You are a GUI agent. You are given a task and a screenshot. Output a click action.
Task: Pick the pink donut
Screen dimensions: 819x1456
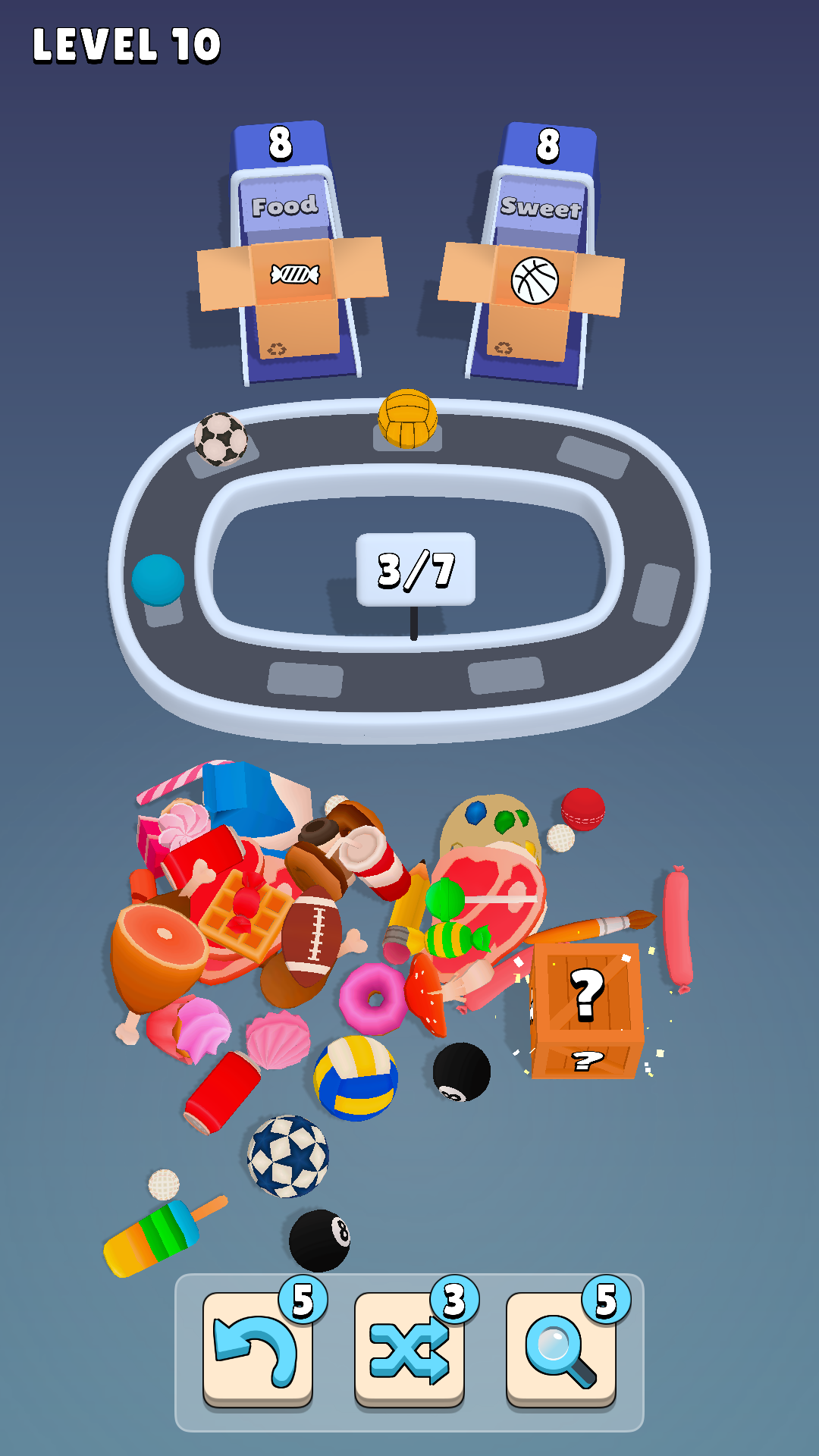pyautogui.click(x=372, y=998)
